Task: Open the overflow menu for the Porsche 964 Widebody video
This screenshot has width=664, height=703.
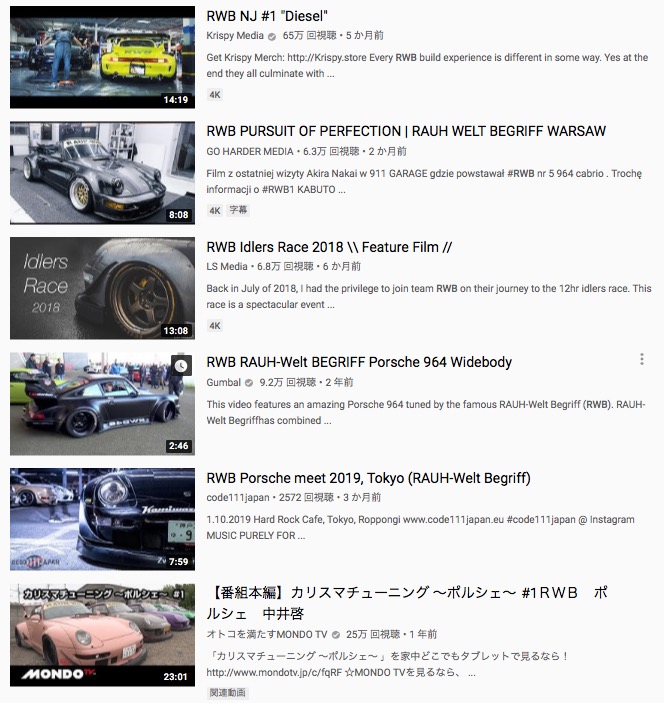Action: tap(641, 360)
